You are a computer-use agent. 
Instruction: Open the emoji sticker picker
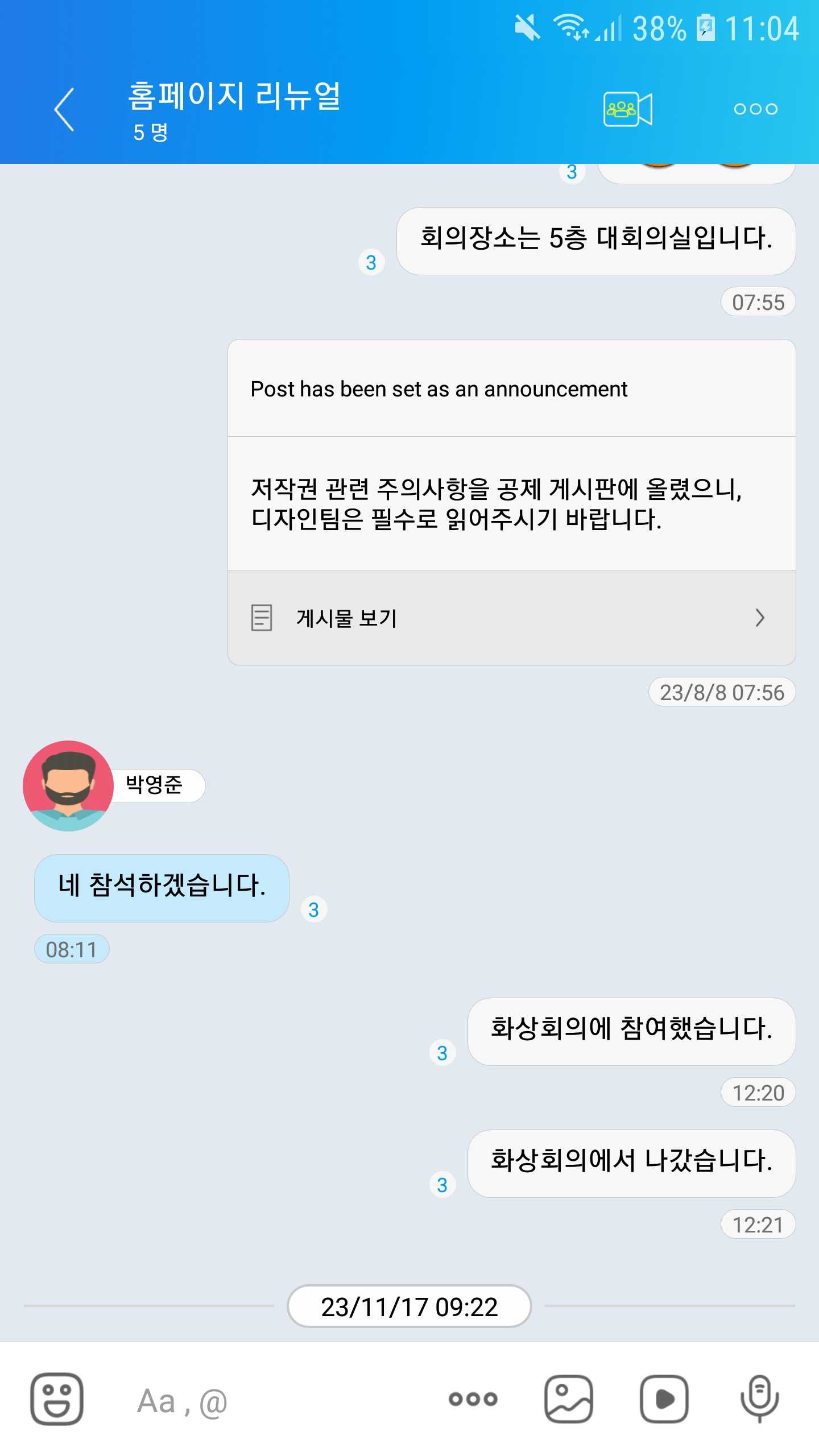(57, 1399)
